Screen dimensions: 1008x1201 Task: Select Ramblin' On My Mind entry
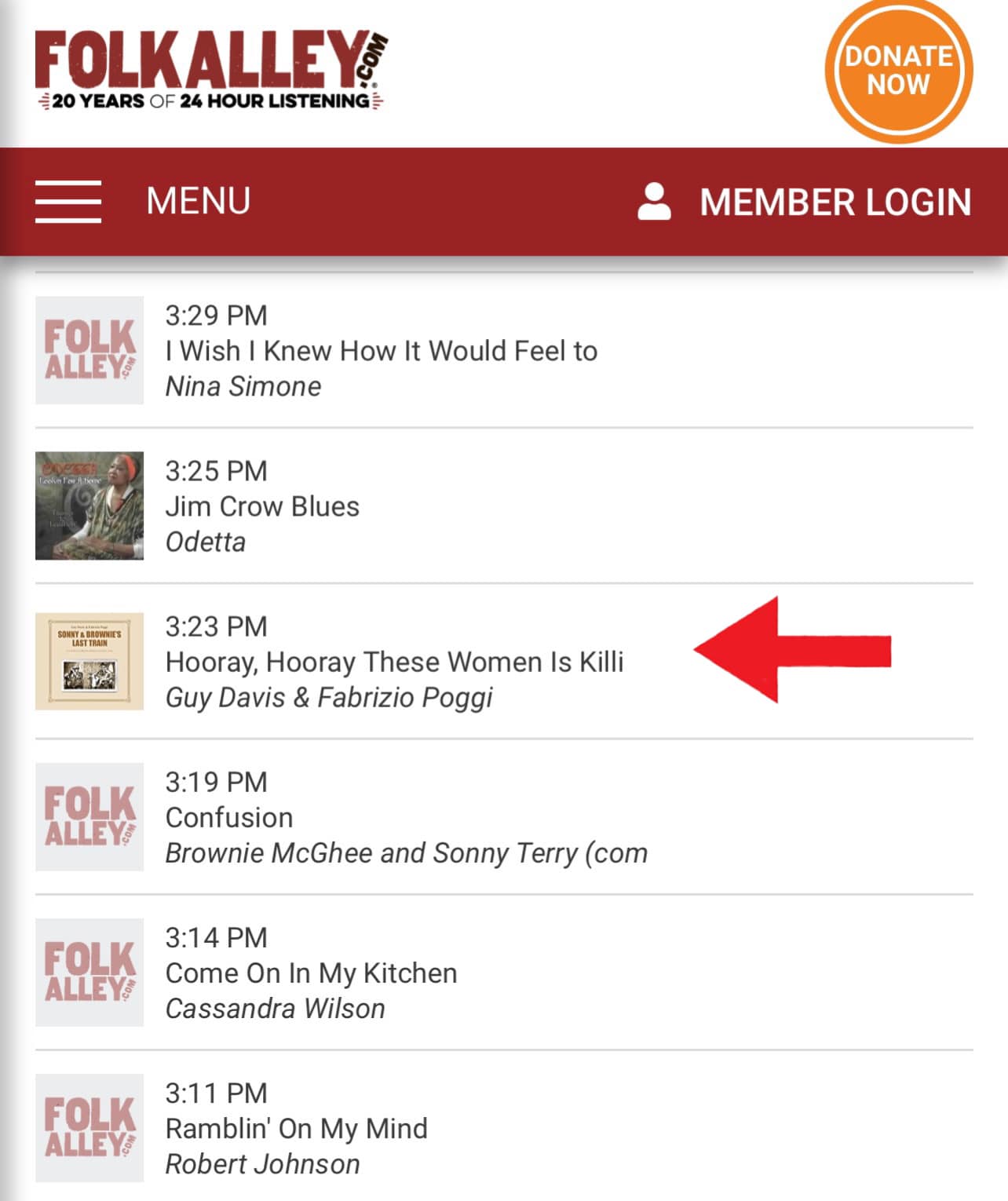(x=296, y=1128)
